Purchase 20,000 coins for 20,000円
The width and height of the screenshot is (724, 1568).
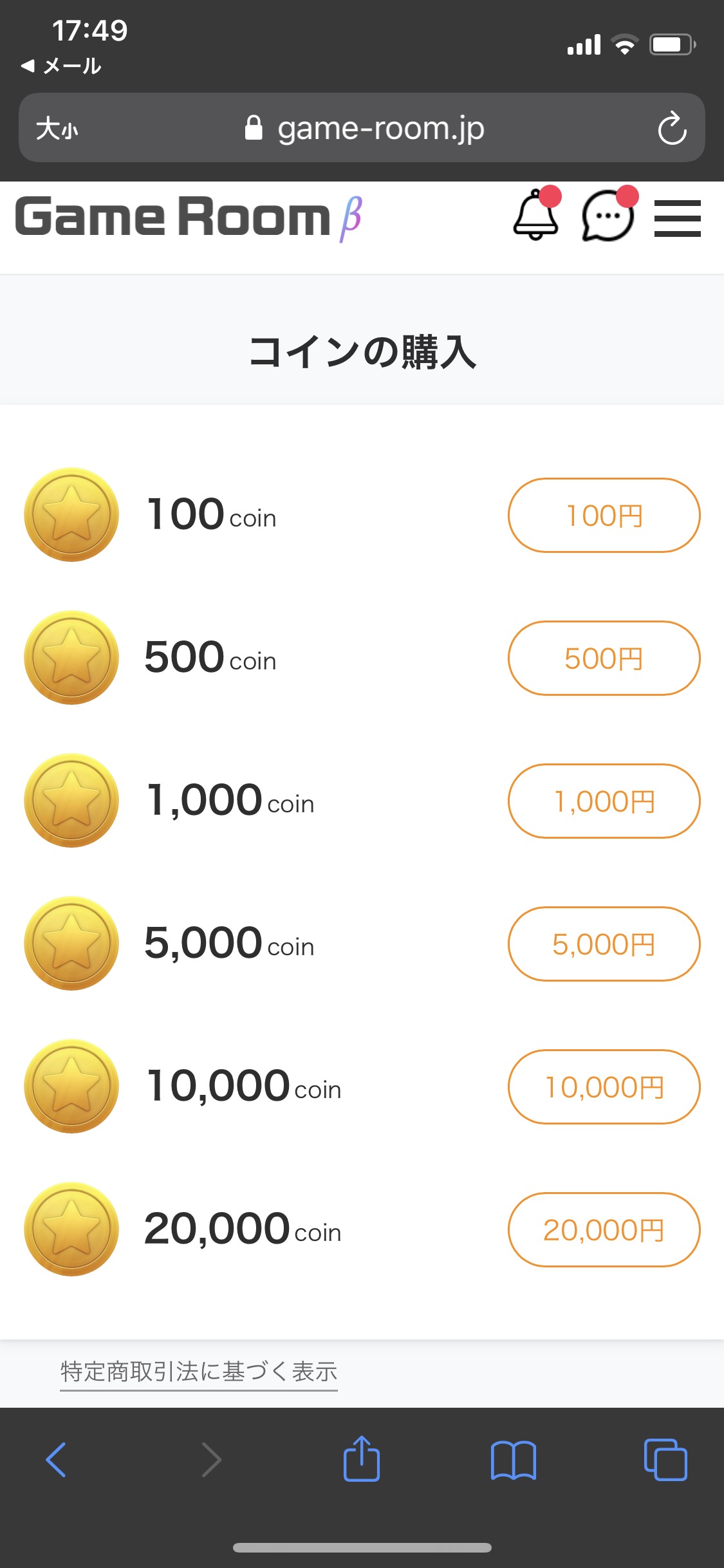[x=604, y=1230]
